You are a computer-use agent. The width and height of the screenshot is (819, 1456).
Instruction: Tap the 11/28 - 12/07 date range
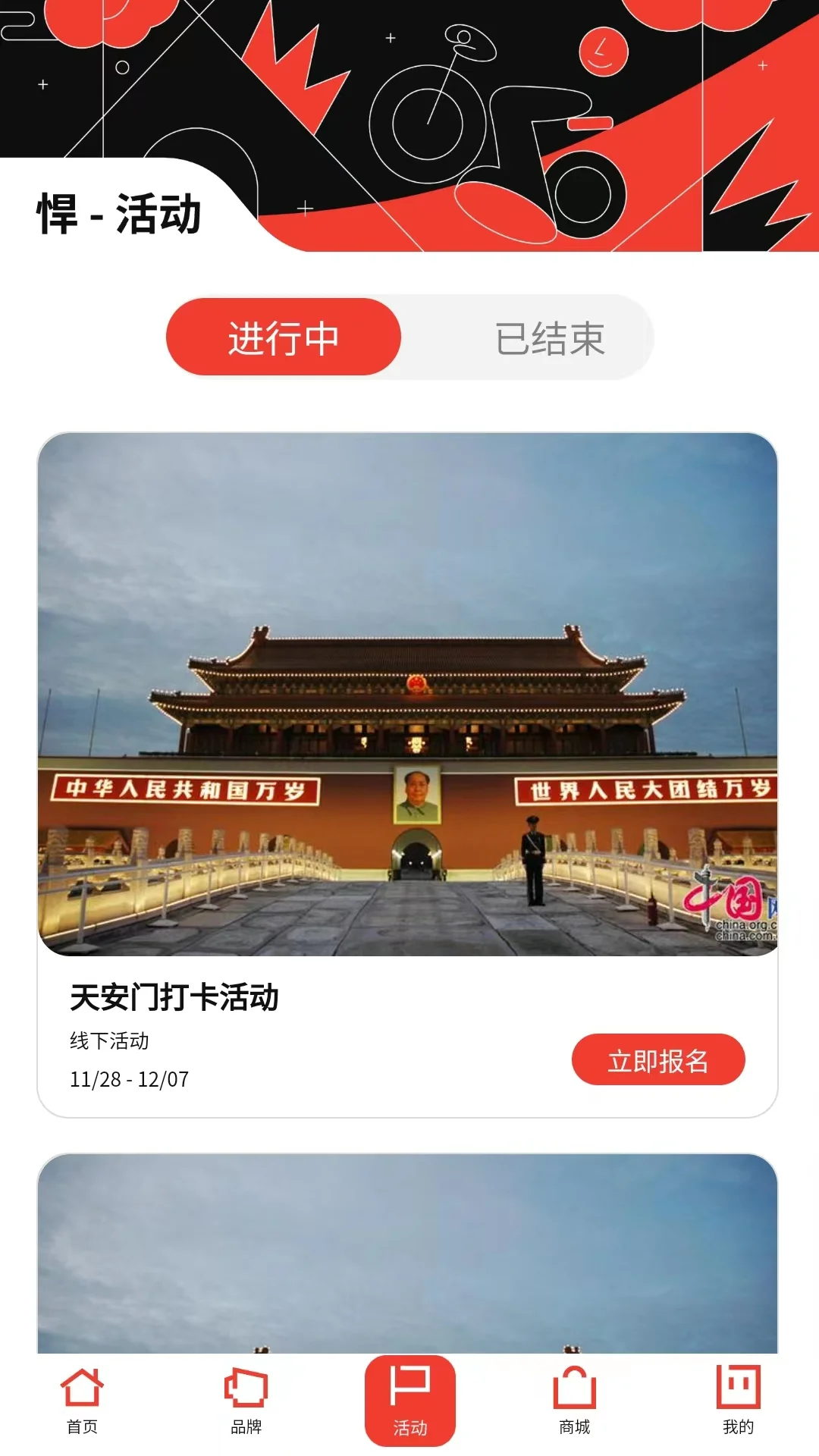click(130, 1078)
